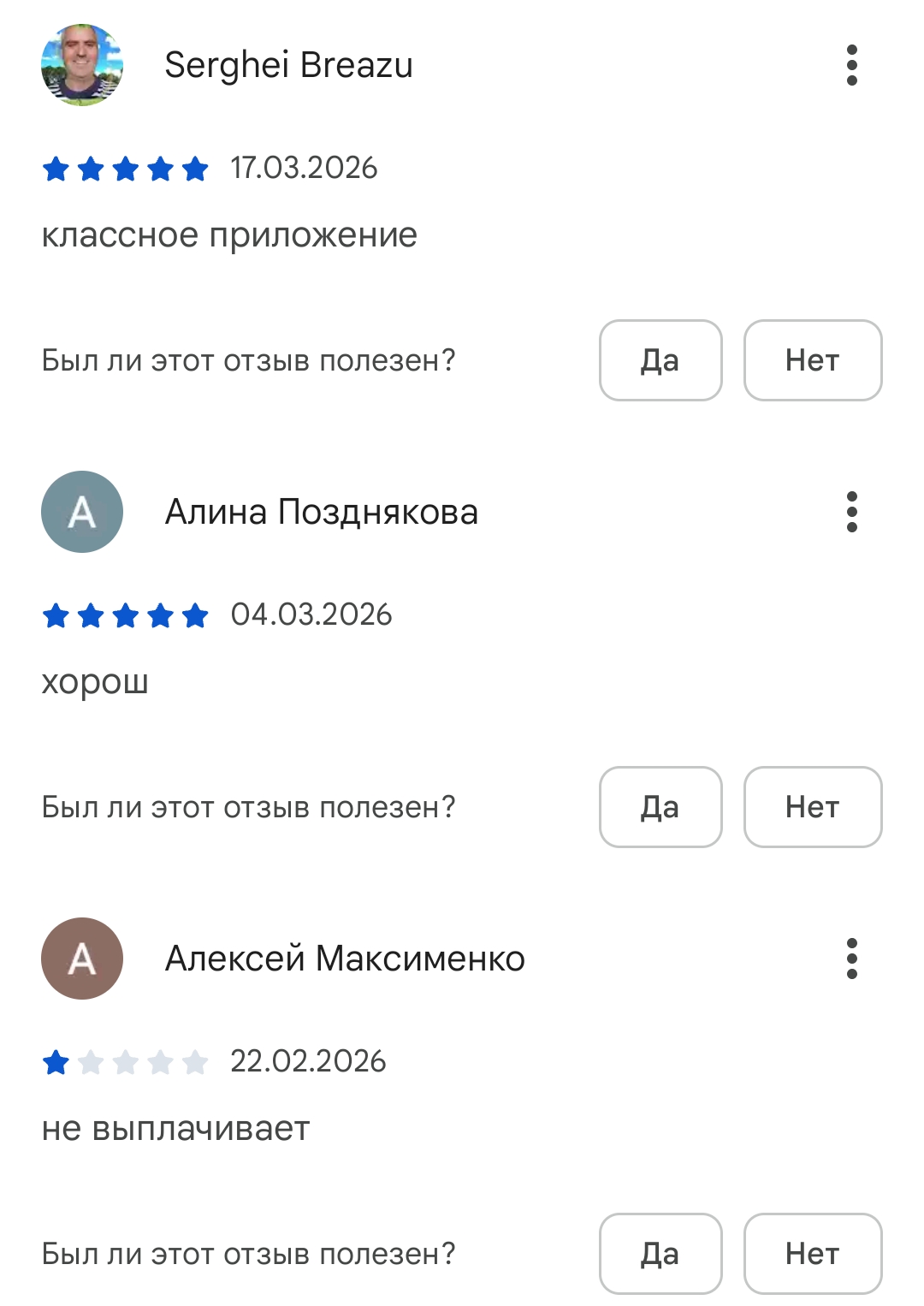This screenshot has height=1306, width=924.
Task: Select Нет under Алексей Максименко's review
Action: point(812,1253)
